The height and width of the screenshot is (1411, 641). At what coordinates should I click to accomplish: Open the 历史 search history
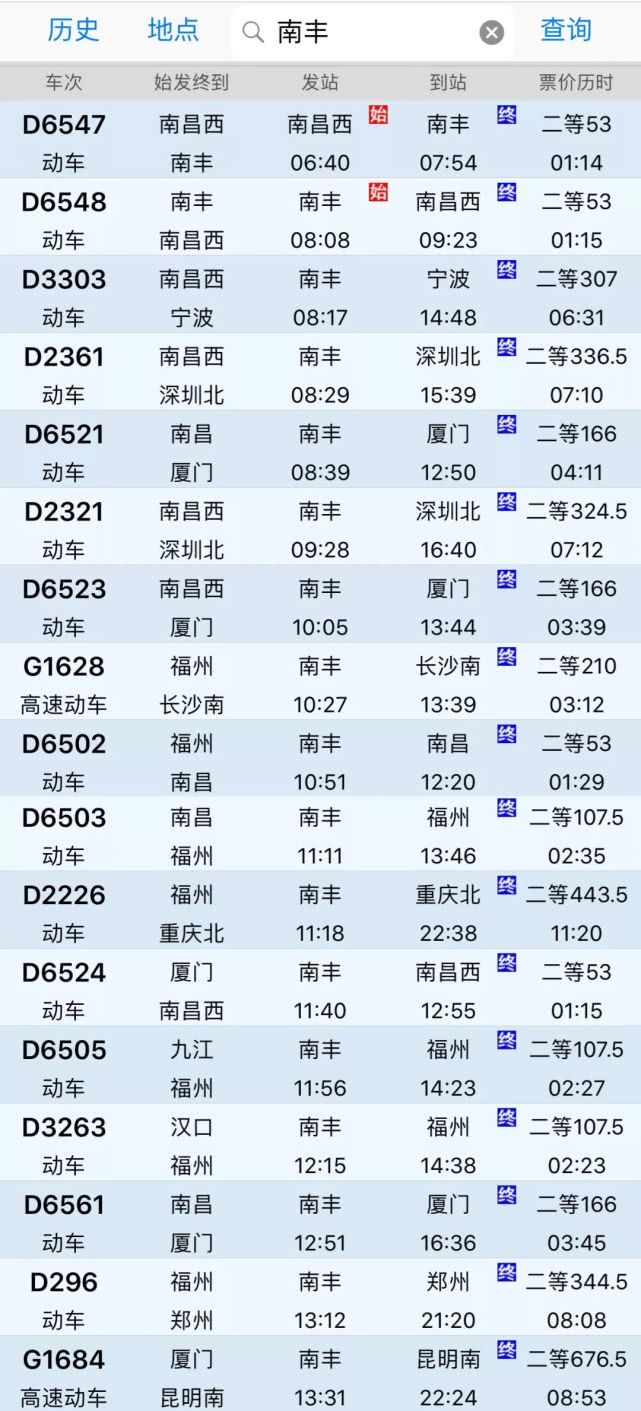pos(73,30)
